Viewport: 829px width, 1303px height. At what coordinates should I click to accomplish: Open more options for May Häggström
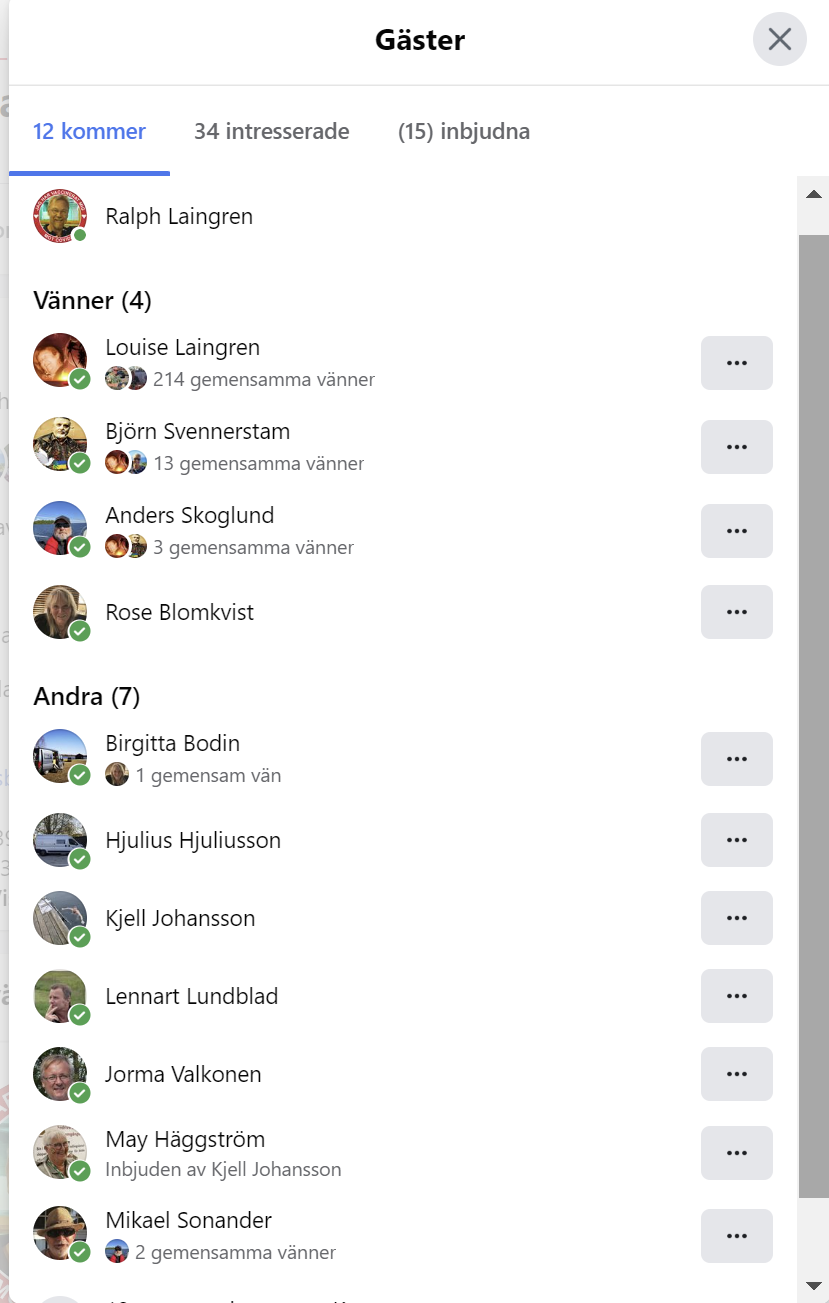[x=736, y=1153]
